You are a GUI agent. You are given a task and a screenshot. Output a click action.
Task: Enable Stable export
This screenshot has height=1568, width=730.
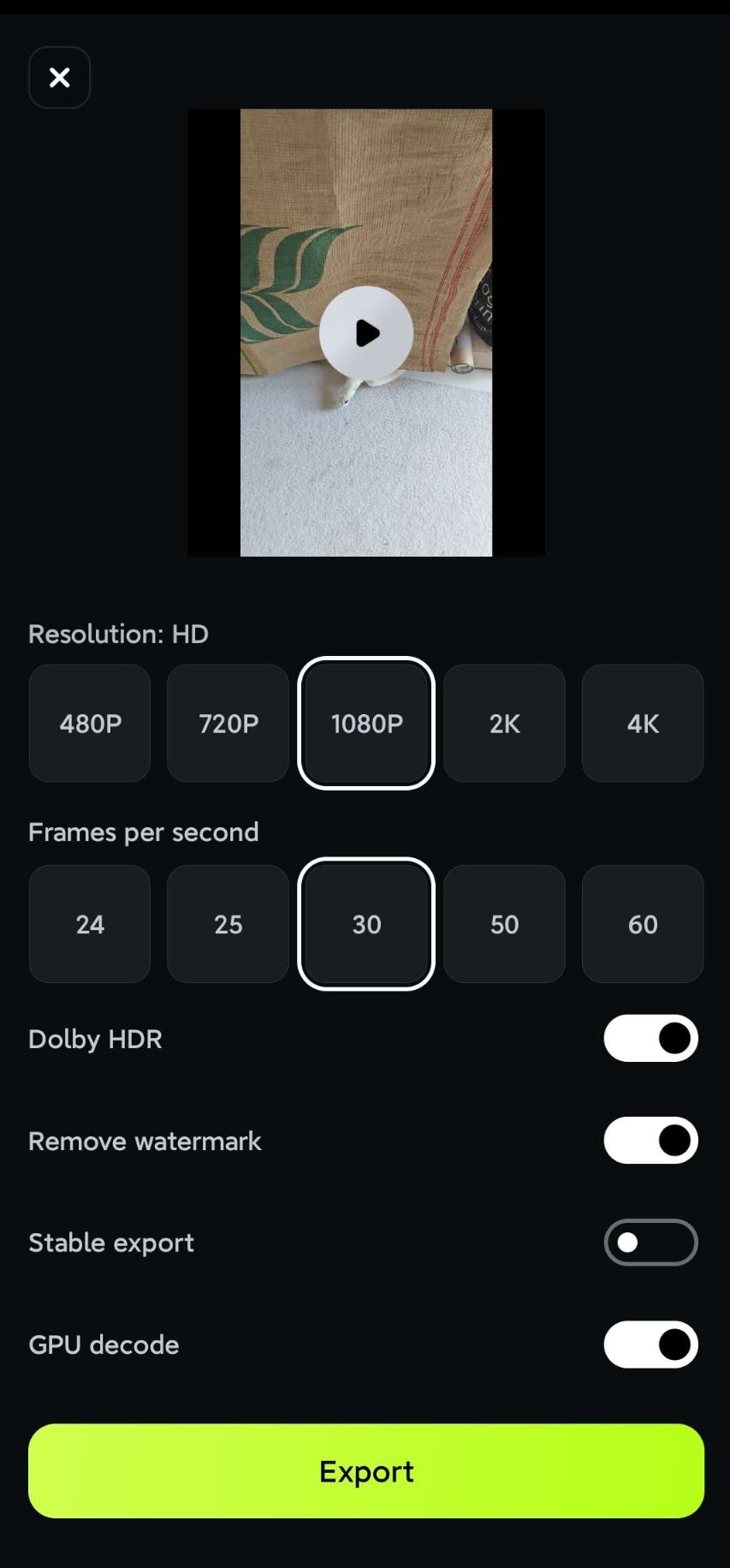click(650, 1243)
